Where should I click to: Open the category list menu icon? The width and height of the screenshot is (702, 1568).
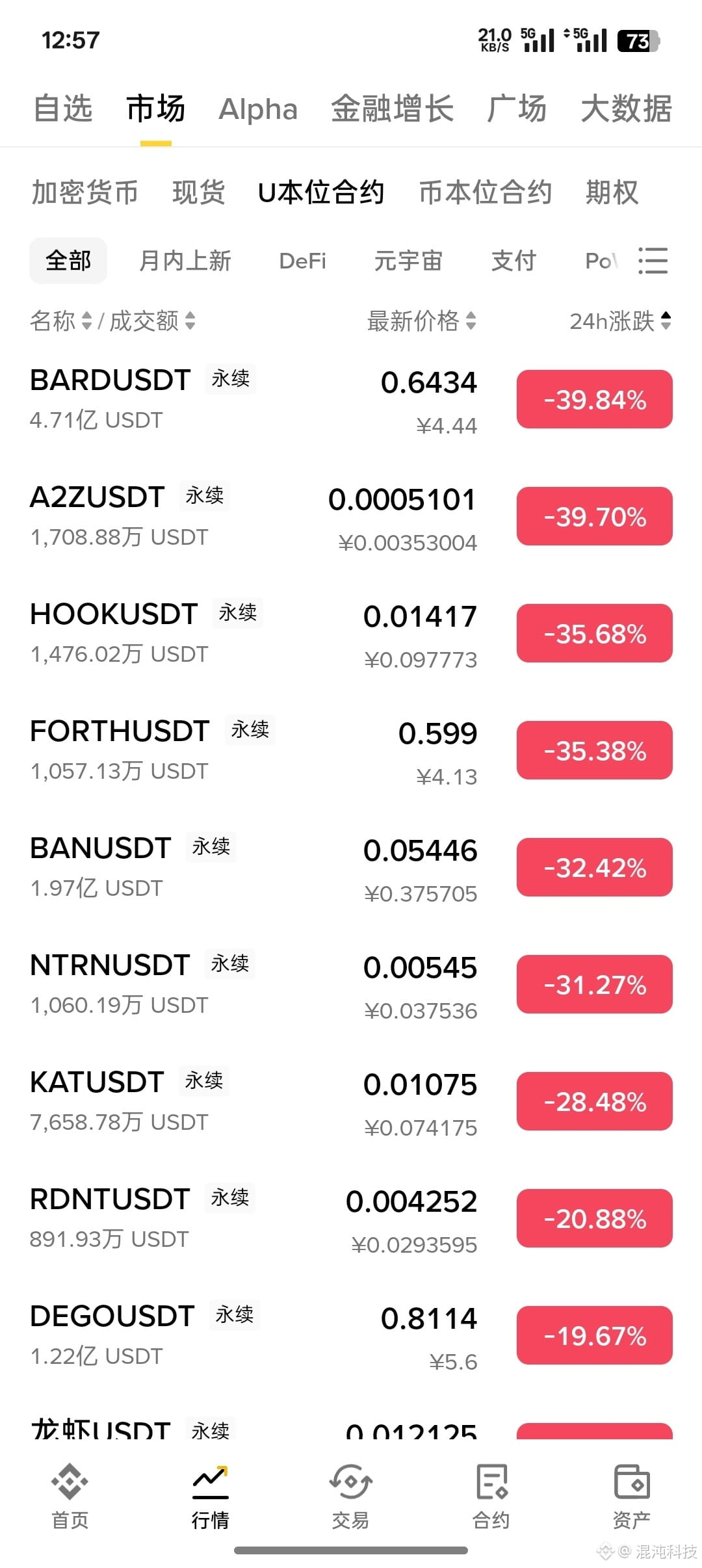click(653, 261)
